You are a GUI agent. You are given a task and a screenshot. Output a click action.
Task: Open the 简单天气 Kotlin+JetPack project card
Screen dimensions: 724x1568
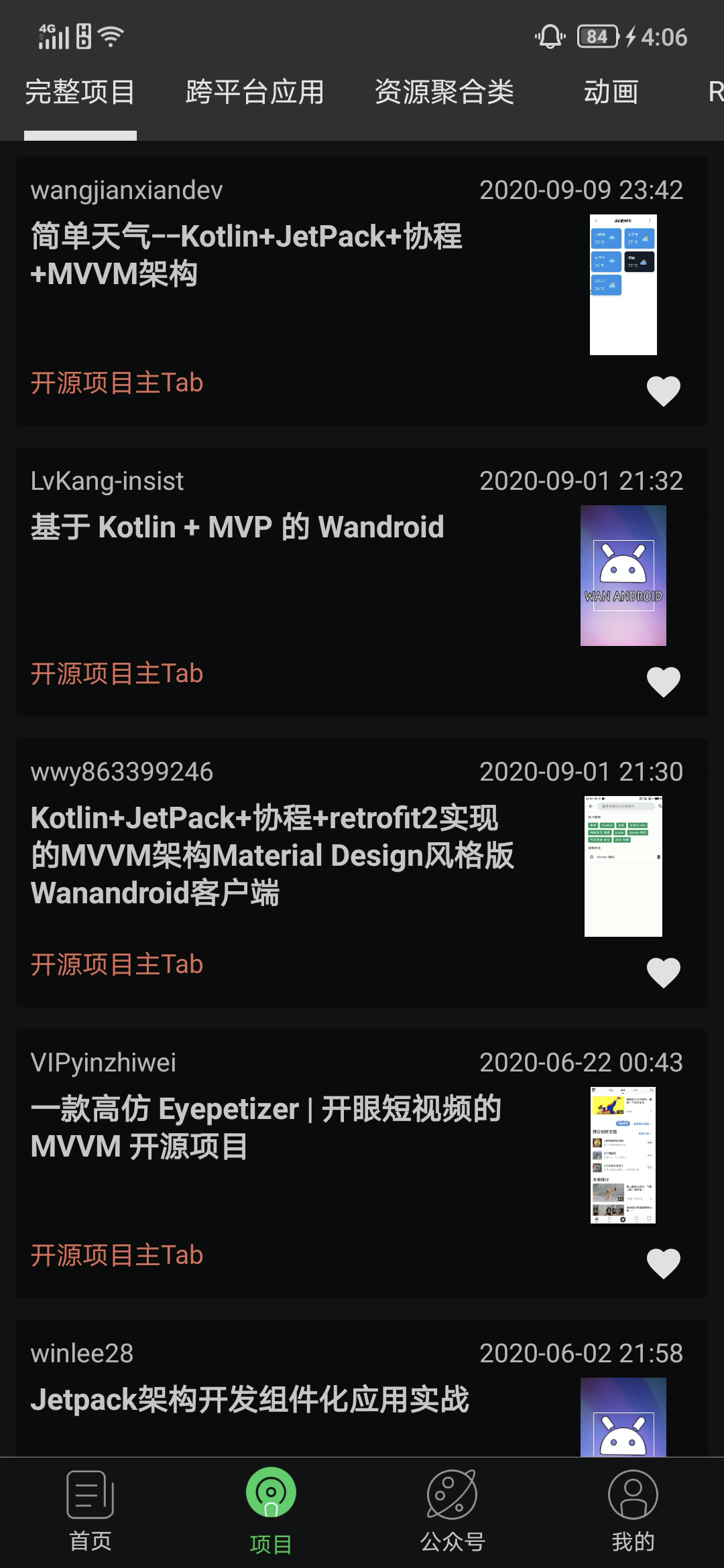(x=246, y=255)
